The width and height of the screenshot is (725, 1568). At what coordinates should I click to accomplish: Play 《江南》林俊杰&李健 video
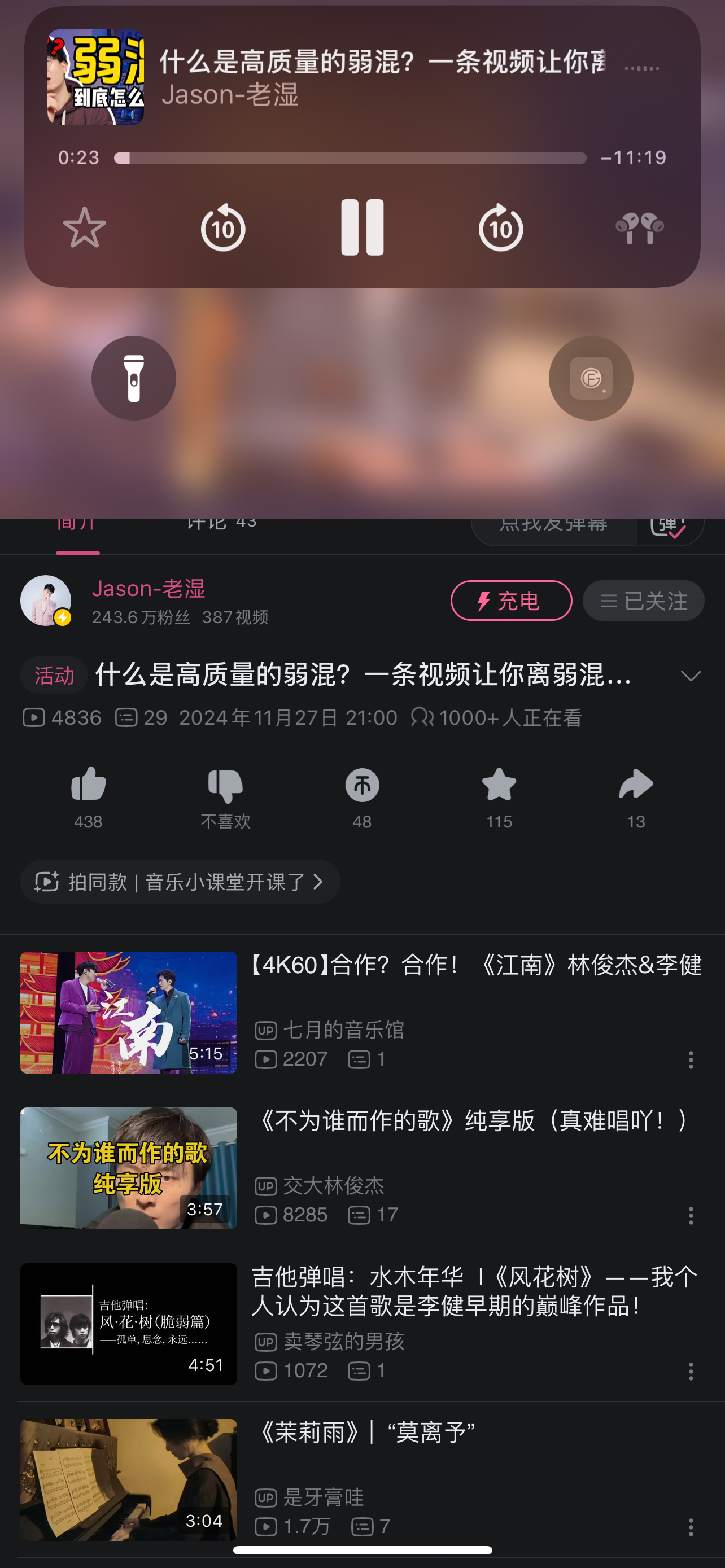(x=128, y=1012)
